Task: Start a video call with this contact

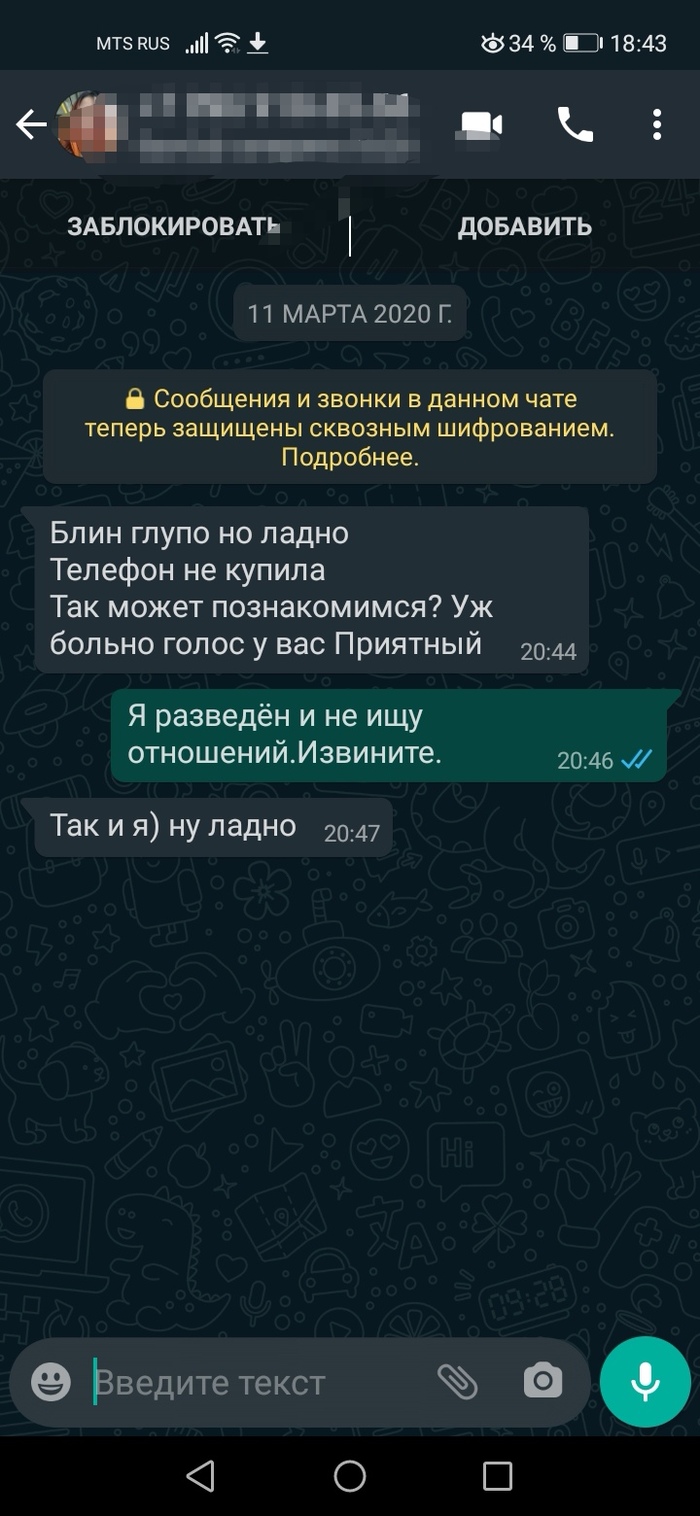Action: click(x=480, y=125)
